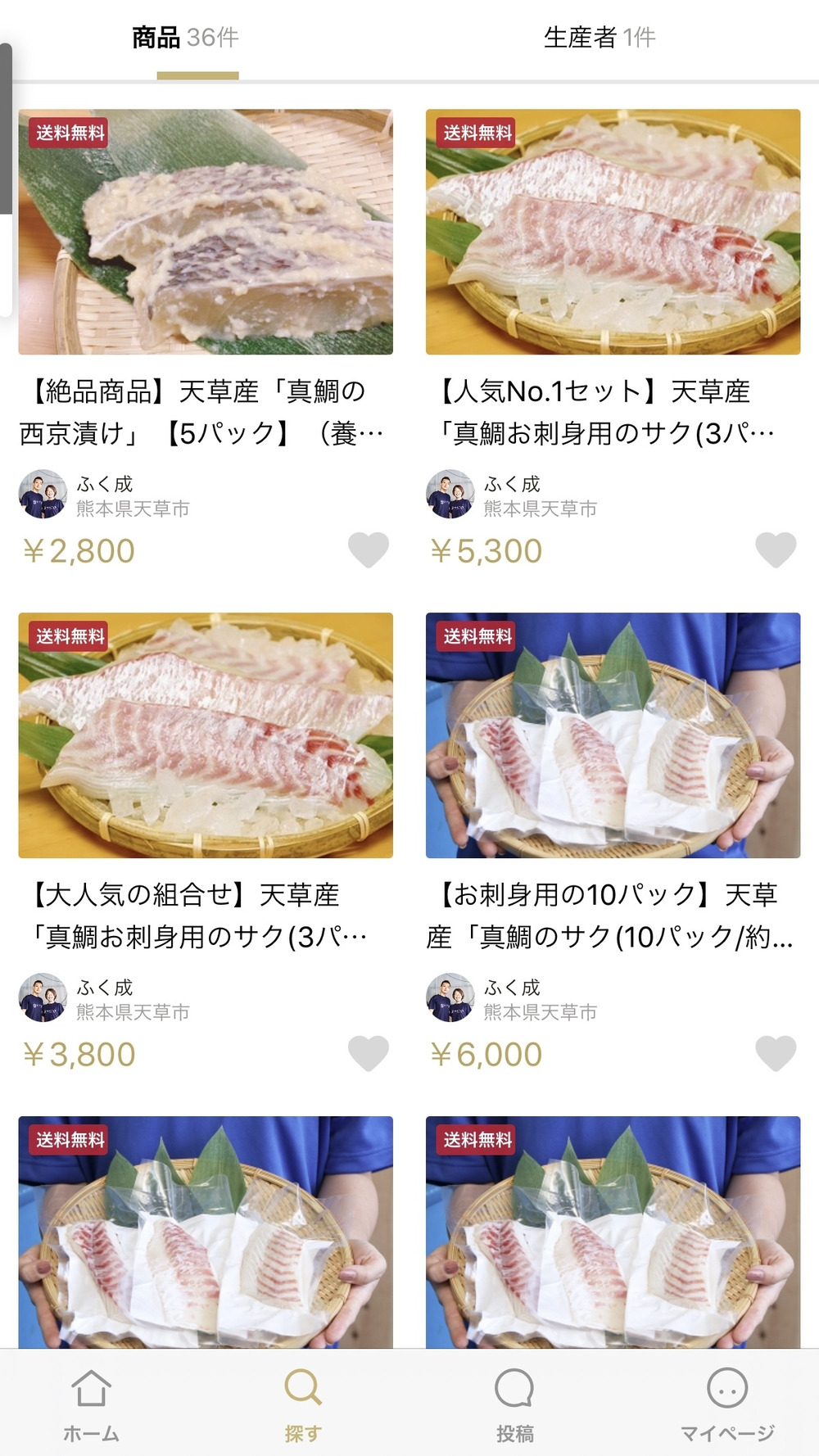
Task: View the 大人気の組合せ ¥3,800 product
Action: (206, 735)
